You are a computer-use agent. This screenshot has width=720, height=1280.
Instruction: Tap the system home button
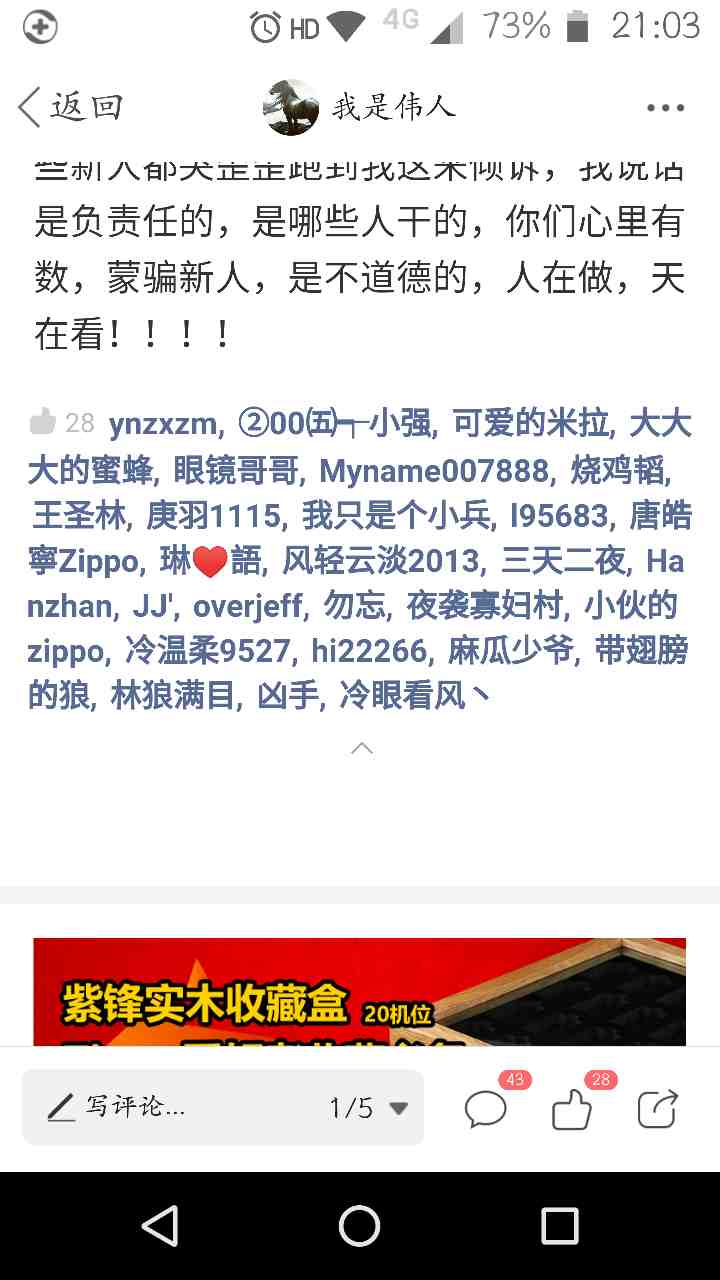click(360, 1224)
